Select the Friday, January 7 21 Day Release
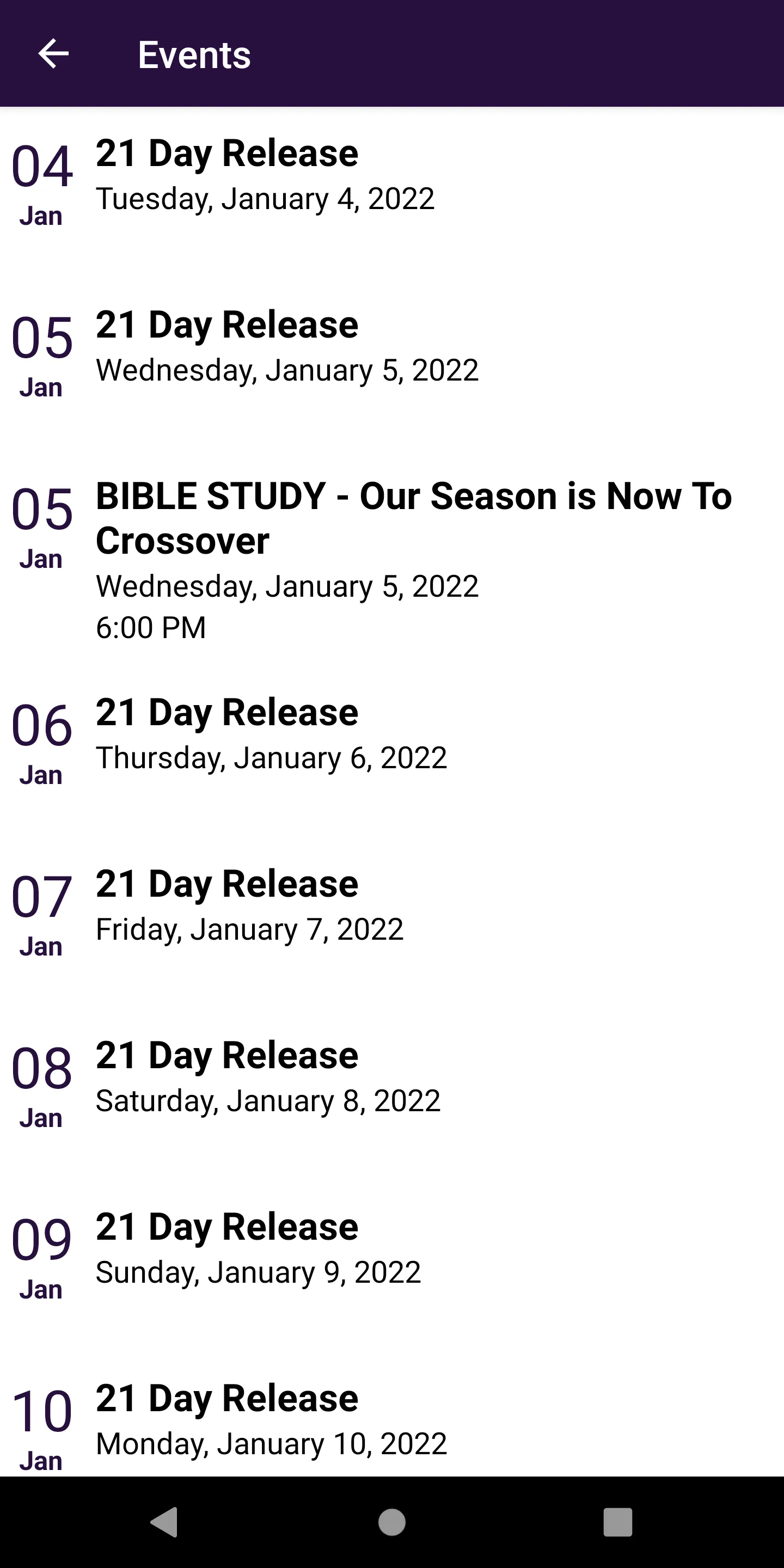Image resolution: width=784 pixels, height=1568 pixels. (x=392, y=923)
